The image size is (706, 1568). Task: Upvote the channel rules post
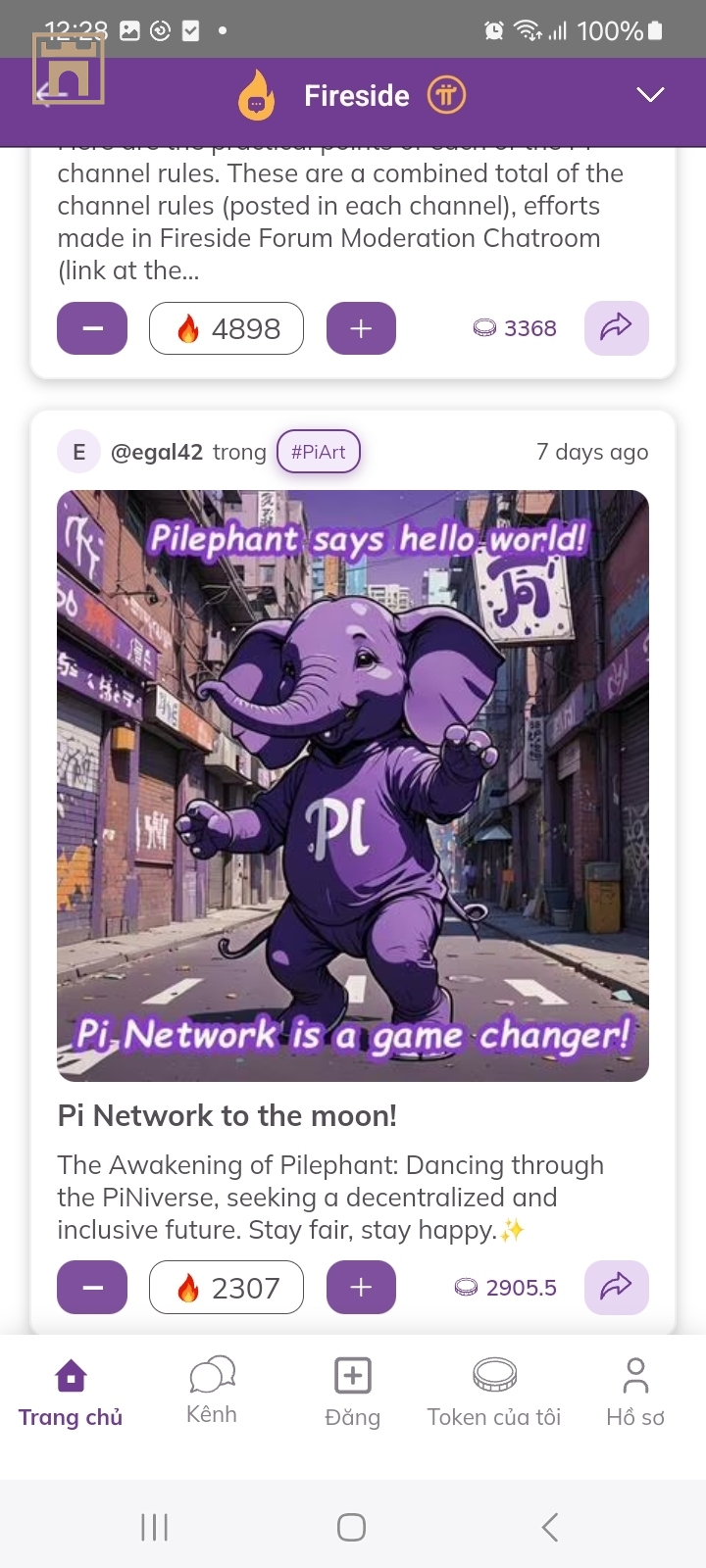361,328
